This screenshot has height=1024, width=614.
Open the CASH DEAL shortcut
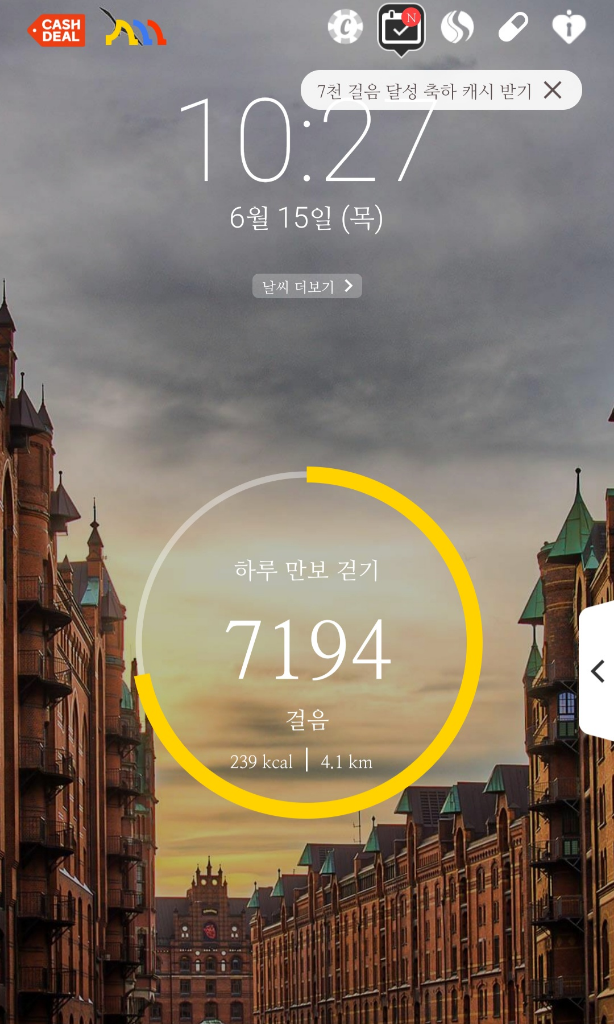pos(57,30)
